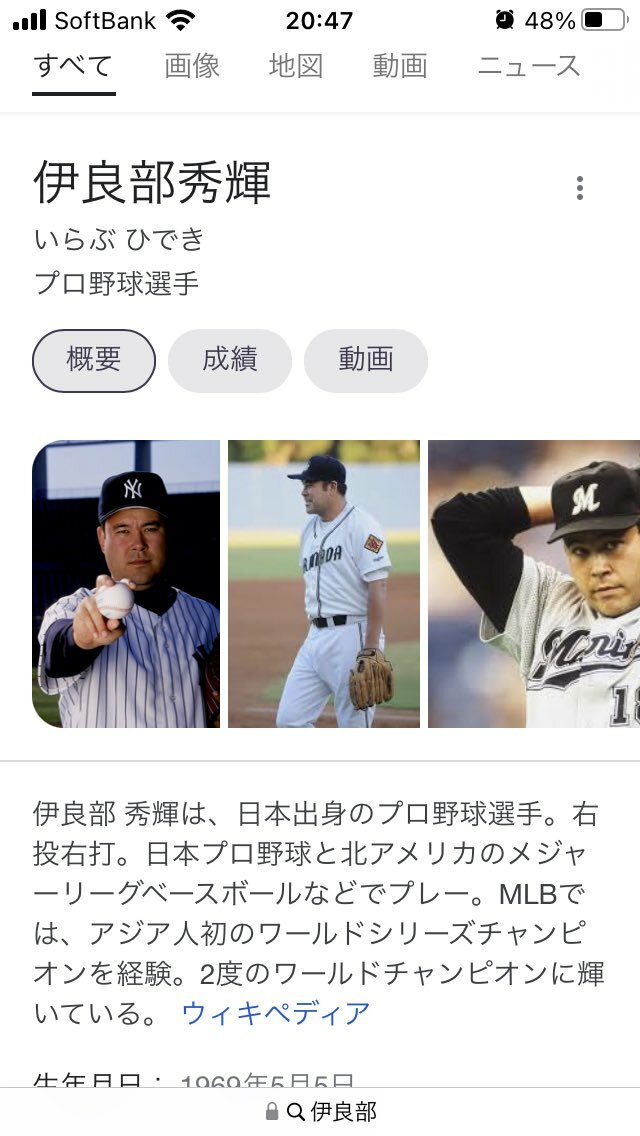Image resolution: width=640 pixels, height=1136 pixels.
Task: Open the full-body photo on the field
Action: tap(324, 584)
